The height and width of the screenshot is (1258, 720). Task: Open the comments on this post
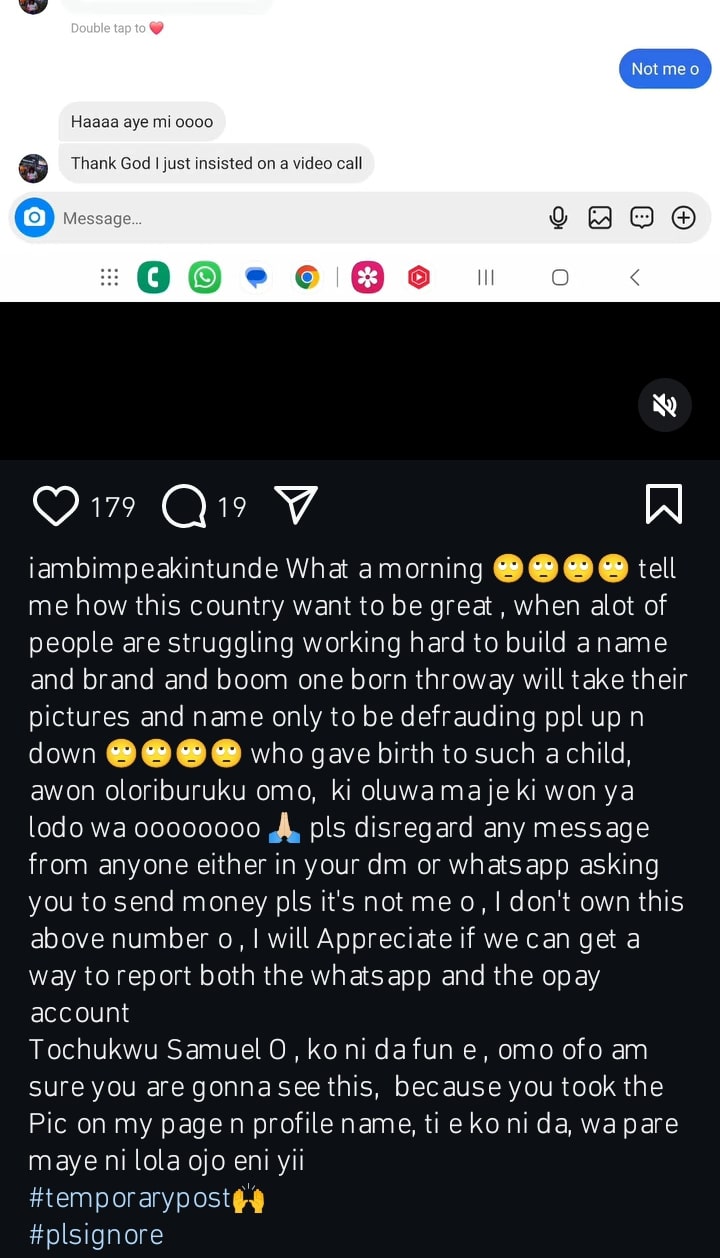[x=184, y=506]
